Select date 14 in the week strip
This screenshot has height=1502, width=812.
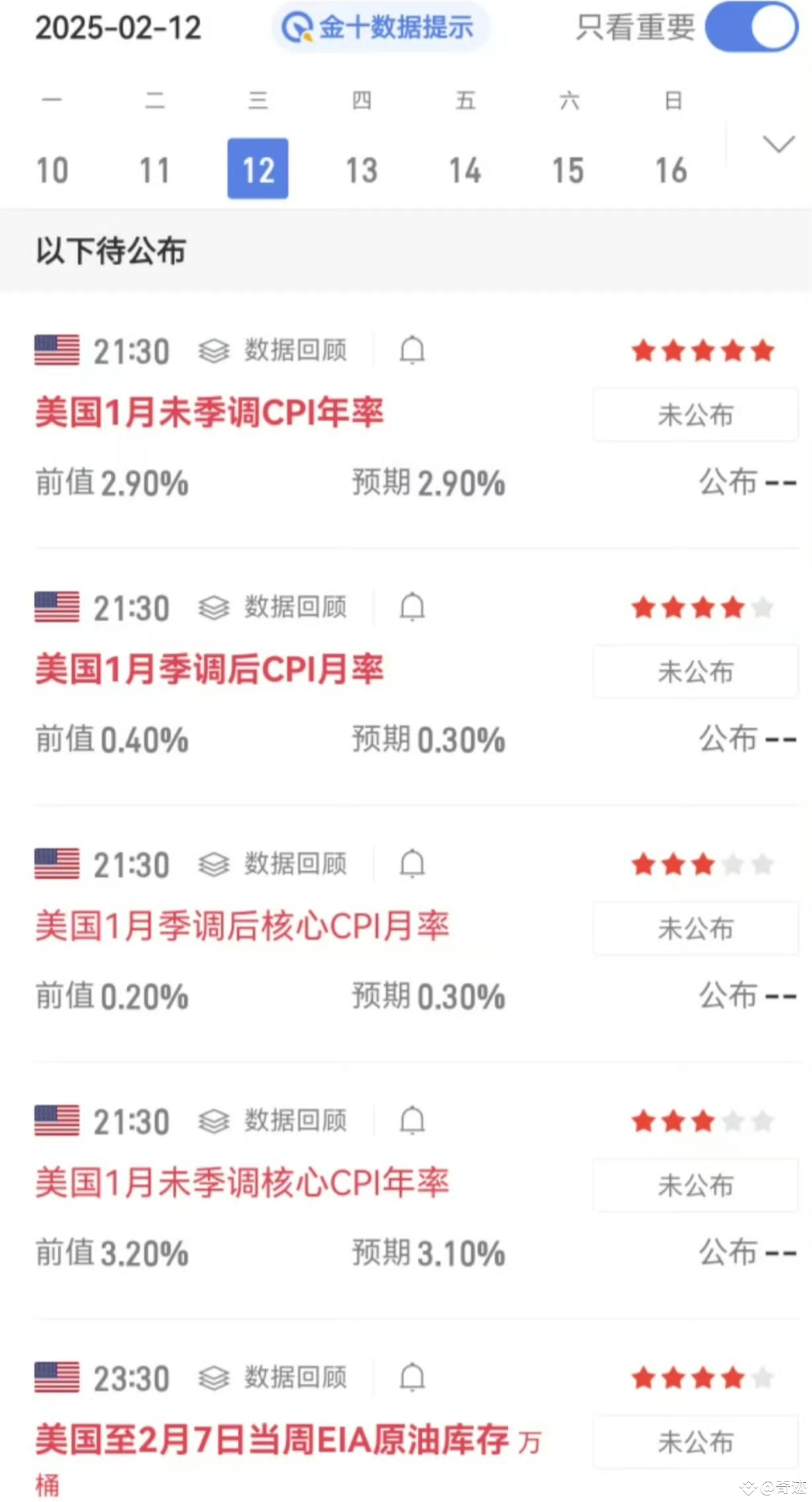coord(465,171)
